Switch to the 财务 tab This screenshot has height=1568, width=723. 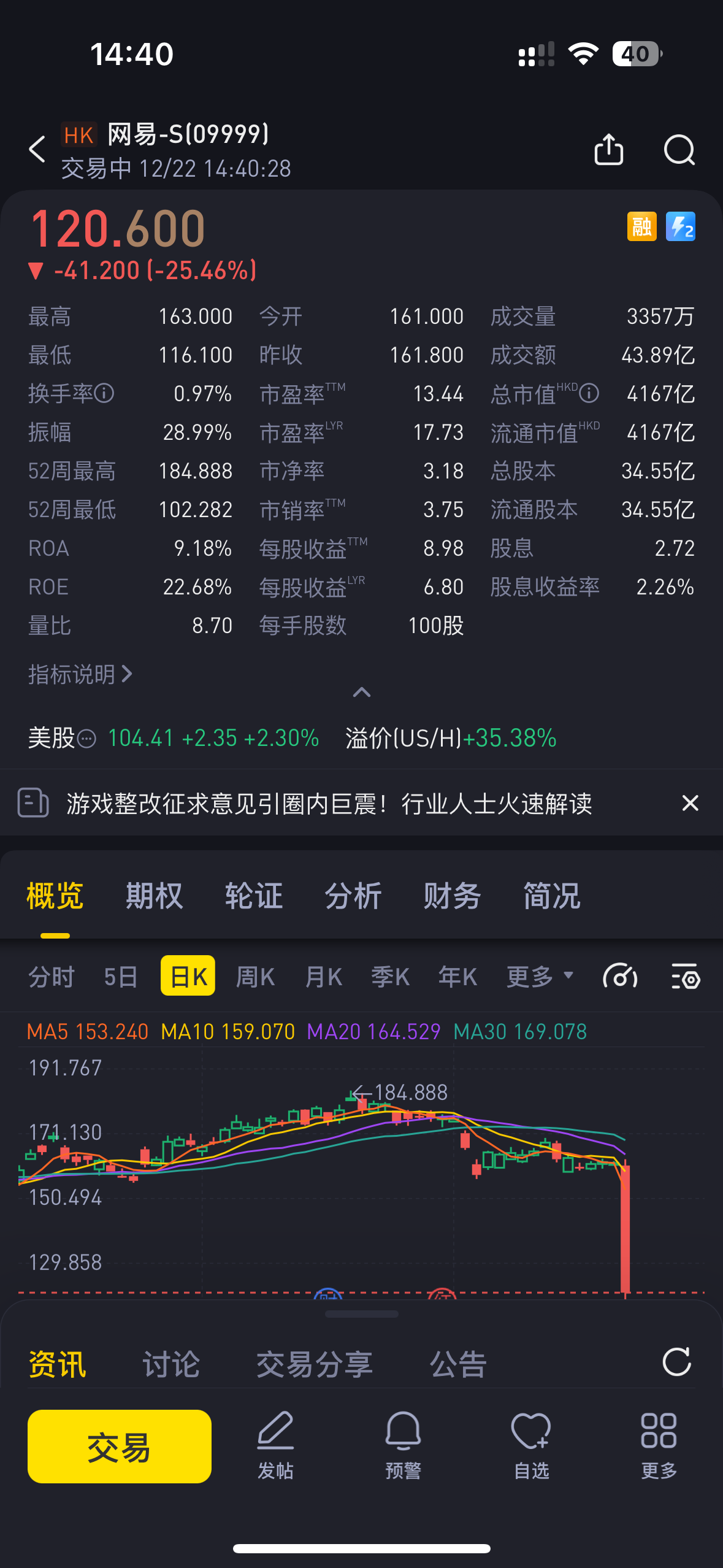[x=453, y=896]
